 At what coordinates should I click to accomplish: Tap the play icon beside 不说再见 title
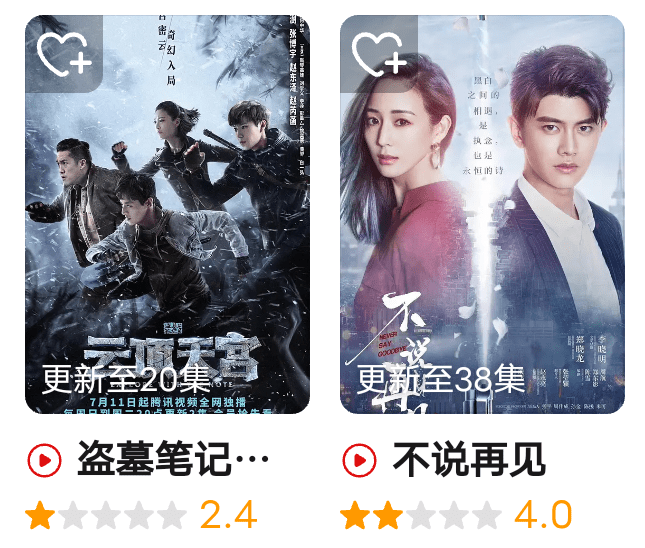point(359,461)
